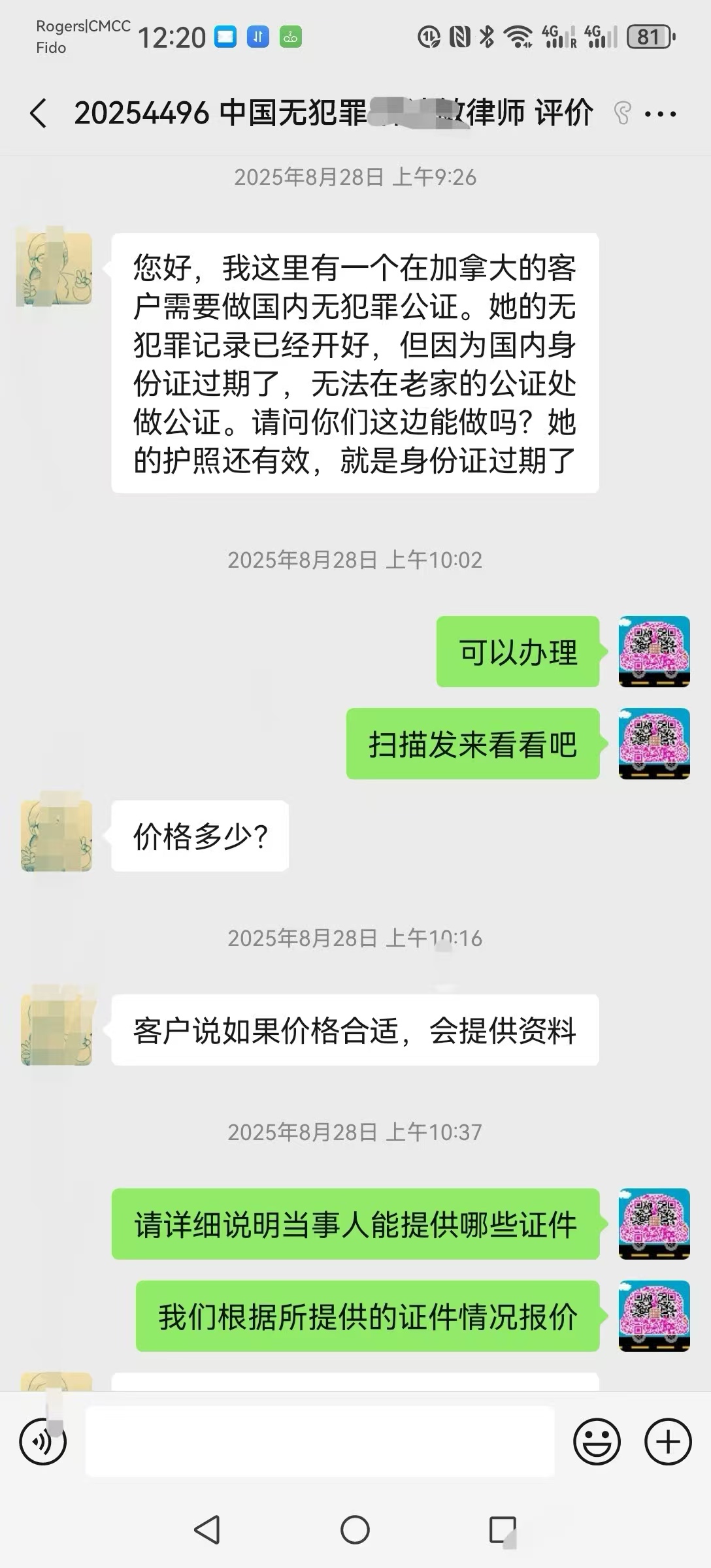The image size is (711, 1568).
Task: Open system recent apps view
Action: coord(503,1530)
